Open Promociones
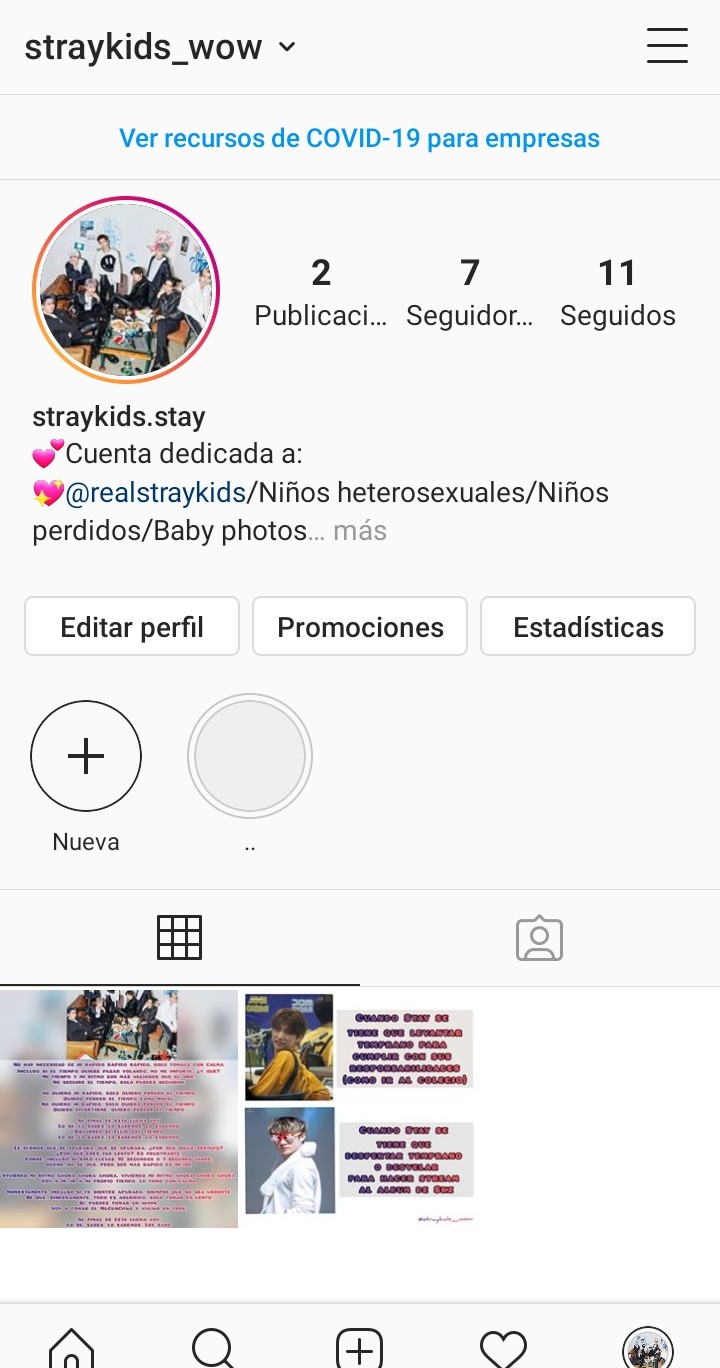Viewport: 720px width, 1368px height. point(360,627)
